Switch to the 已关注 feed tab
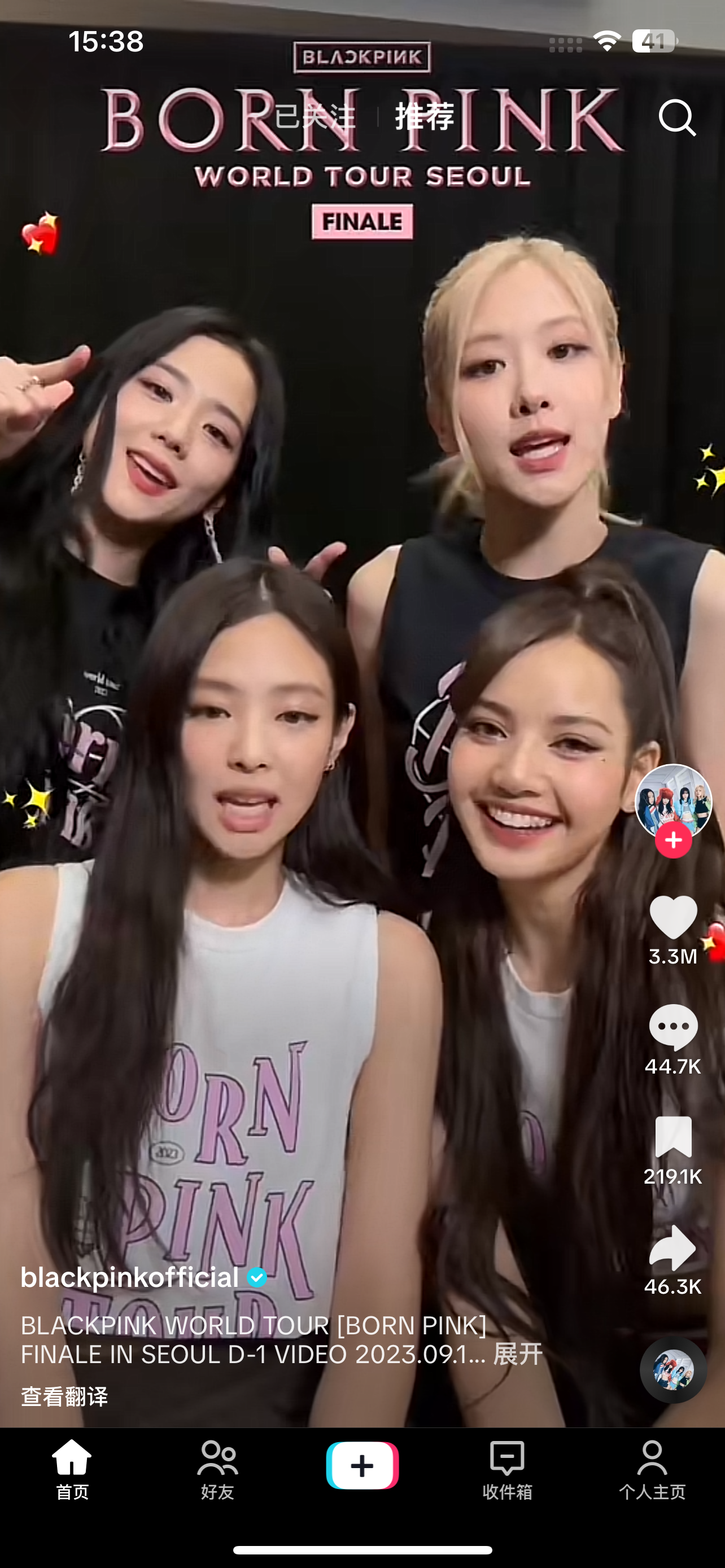 pos(314,116)
